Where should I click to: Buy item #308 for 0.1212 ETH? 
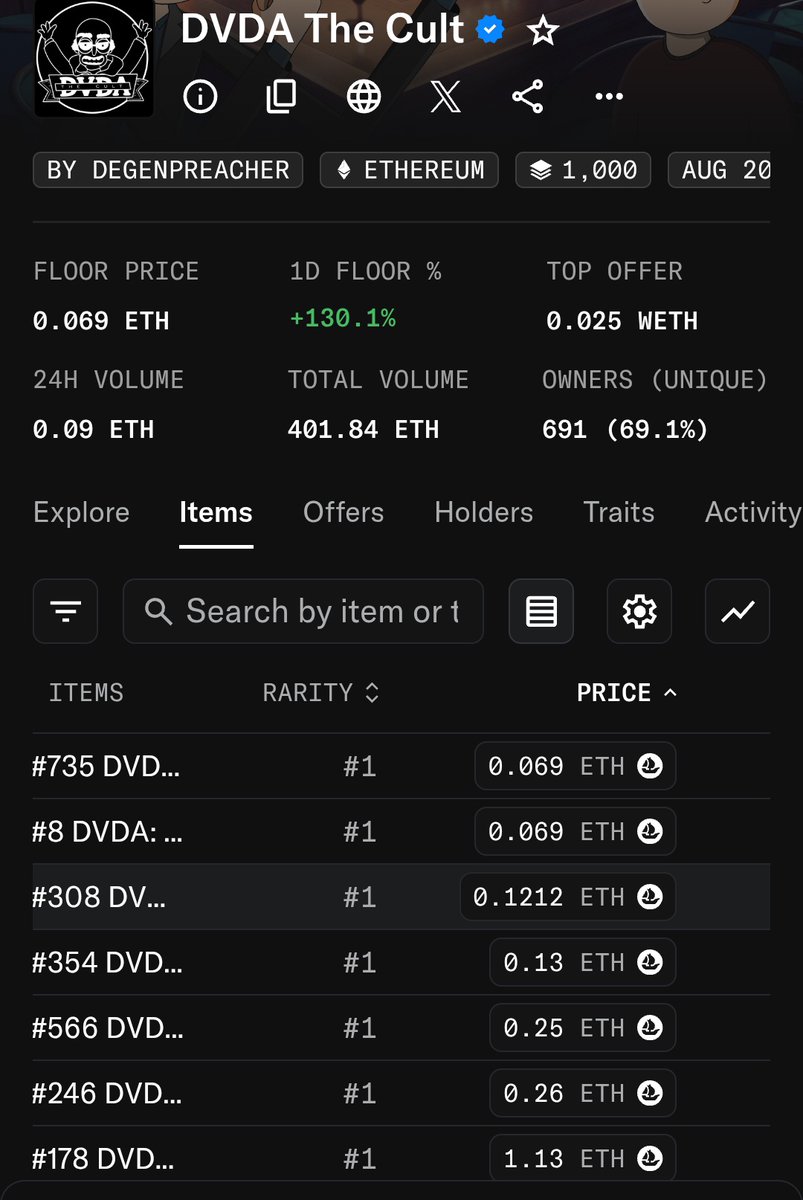click(x=567, y=897)
